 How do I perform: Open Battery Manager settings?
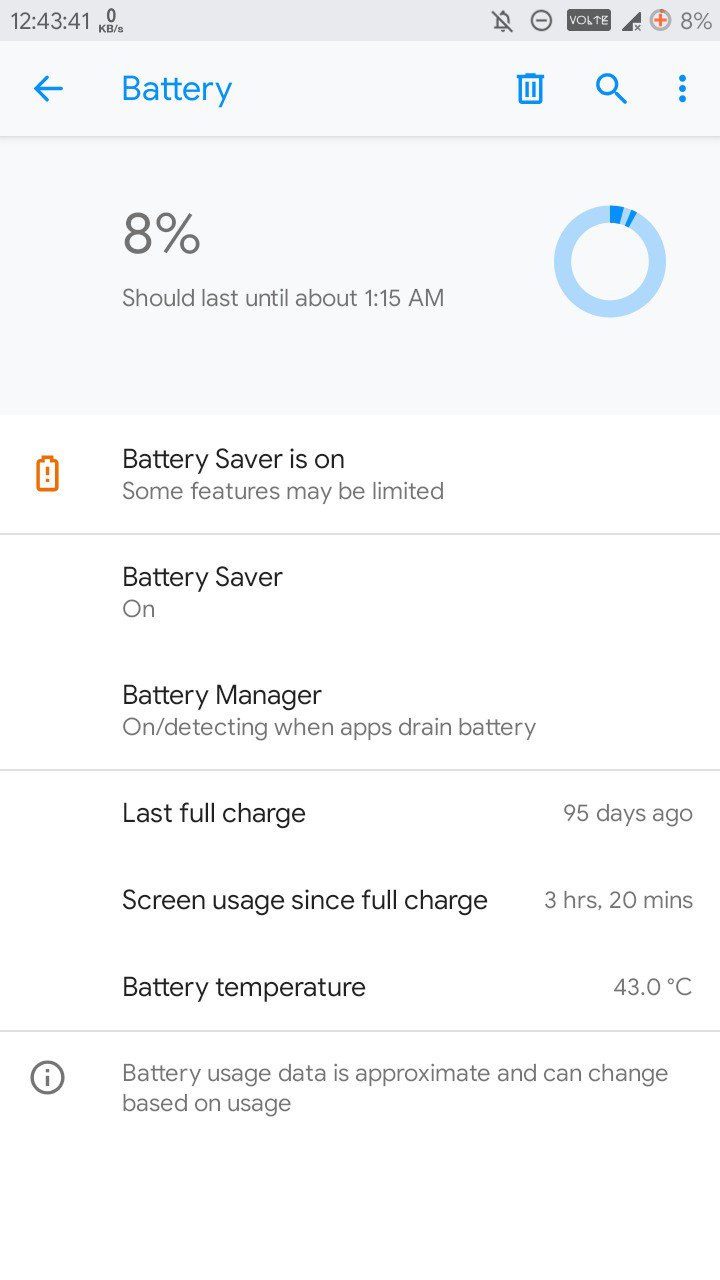[x=360, y=710]
